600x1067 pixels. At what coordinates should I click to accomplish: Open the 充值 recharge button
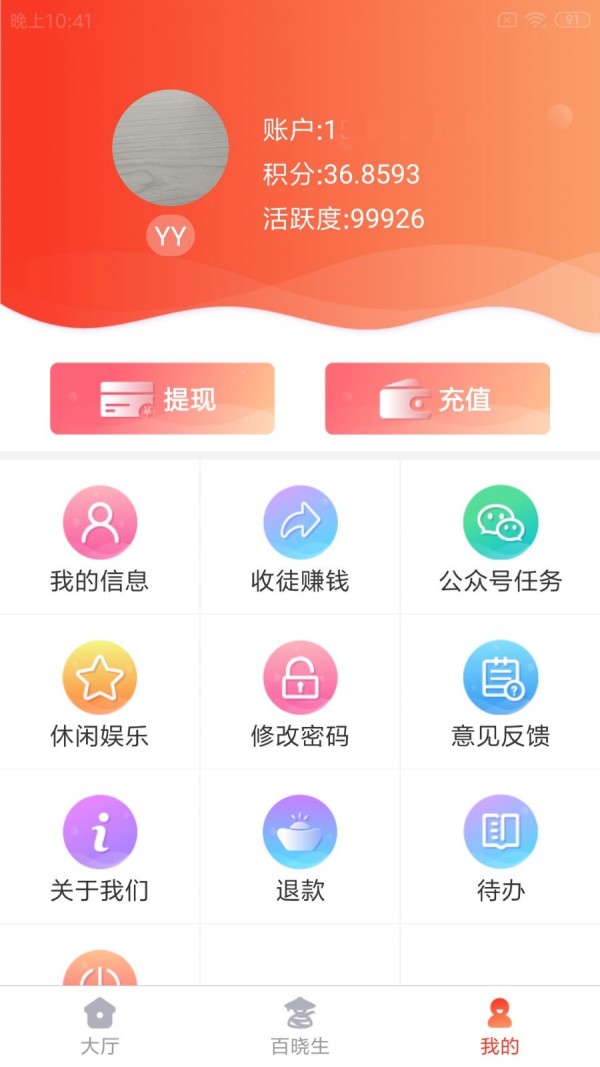click(x=437, y=399)
